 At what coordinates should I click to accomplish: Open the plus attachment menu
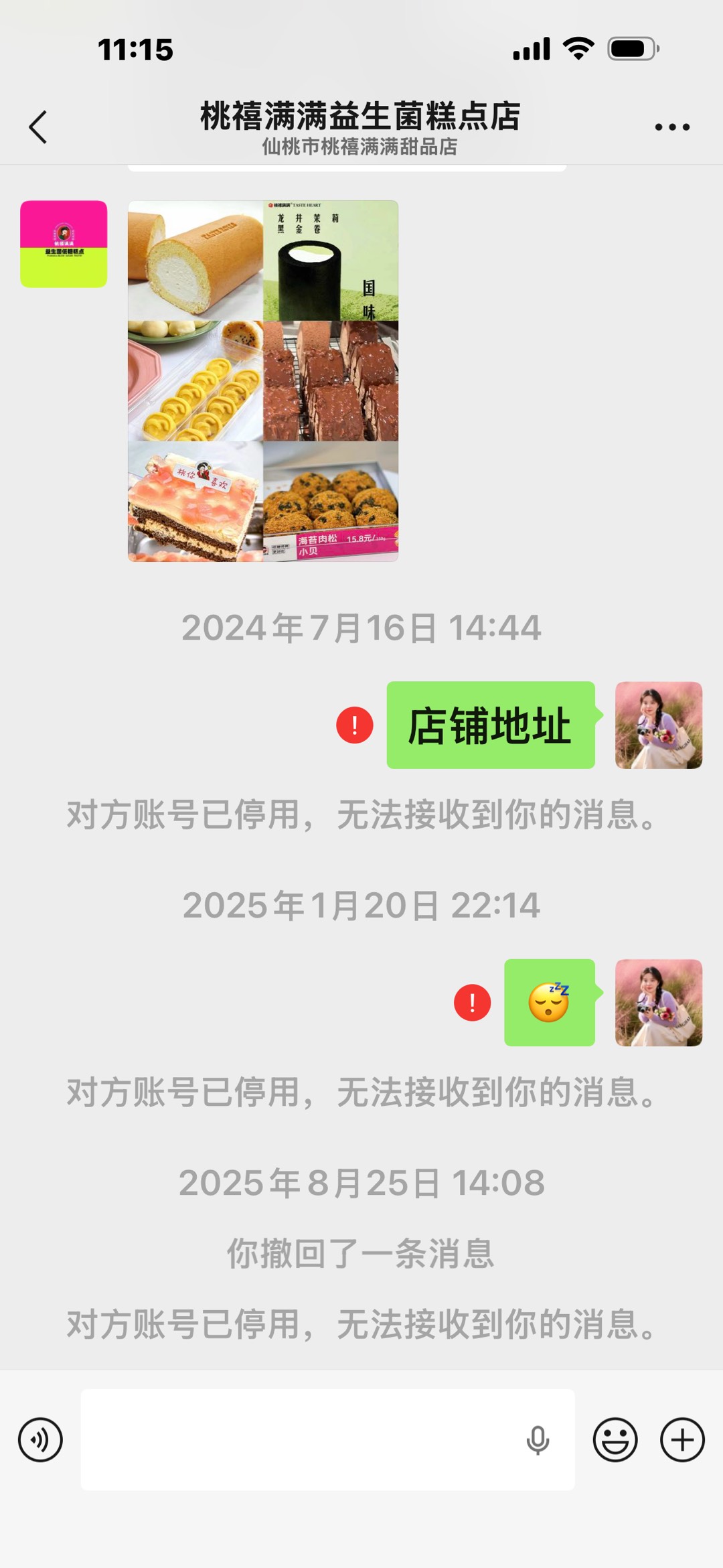point(682,1440)
